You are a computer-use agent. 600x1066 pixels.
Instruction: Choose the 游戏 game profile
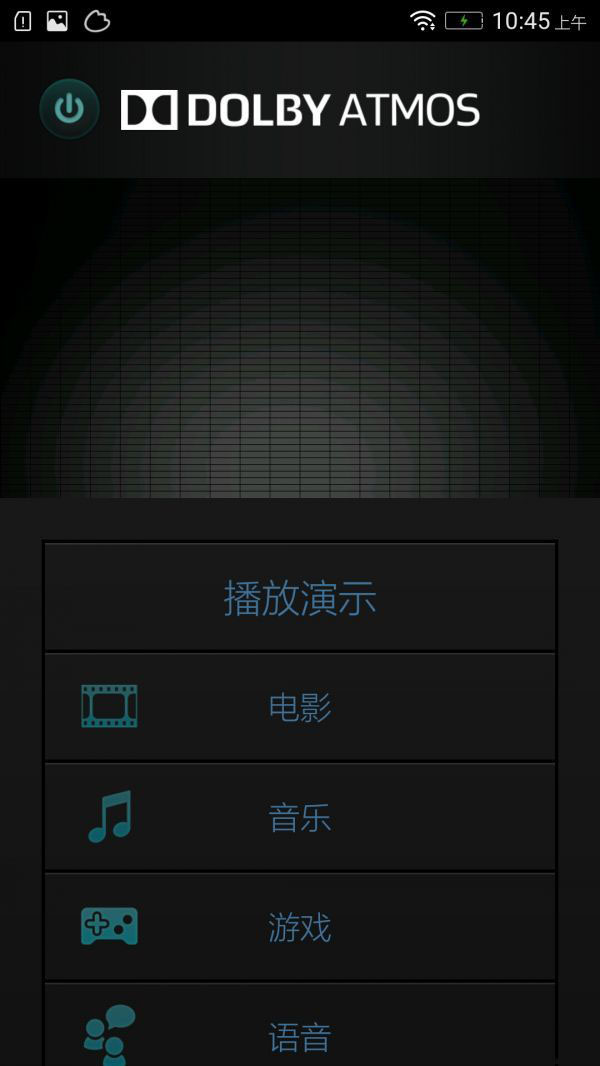(300, 927)
